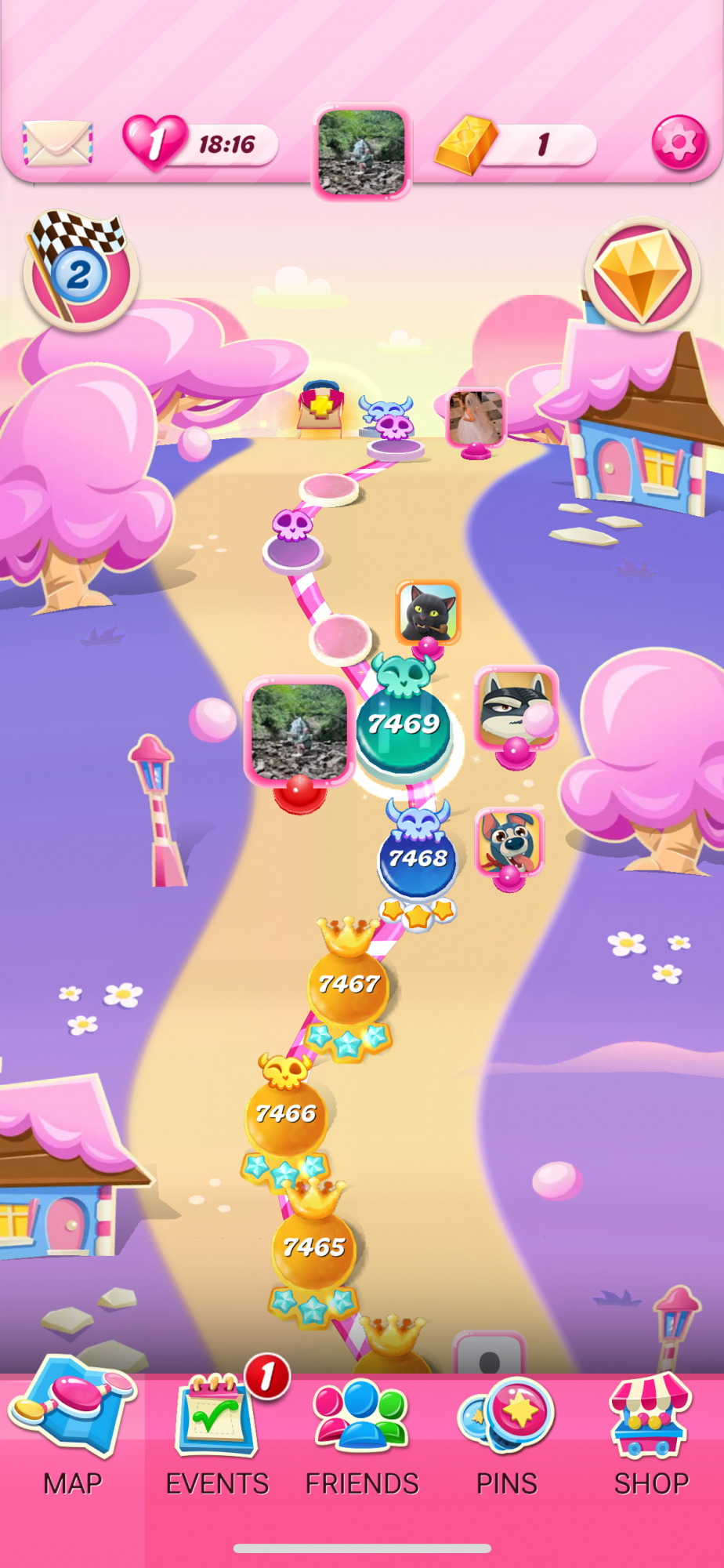Image resolution: width=724 pixels, height=1568 pixels.
Task: View the black cat friend avatar
Action: pyautogui.click(x=428, y=612)
